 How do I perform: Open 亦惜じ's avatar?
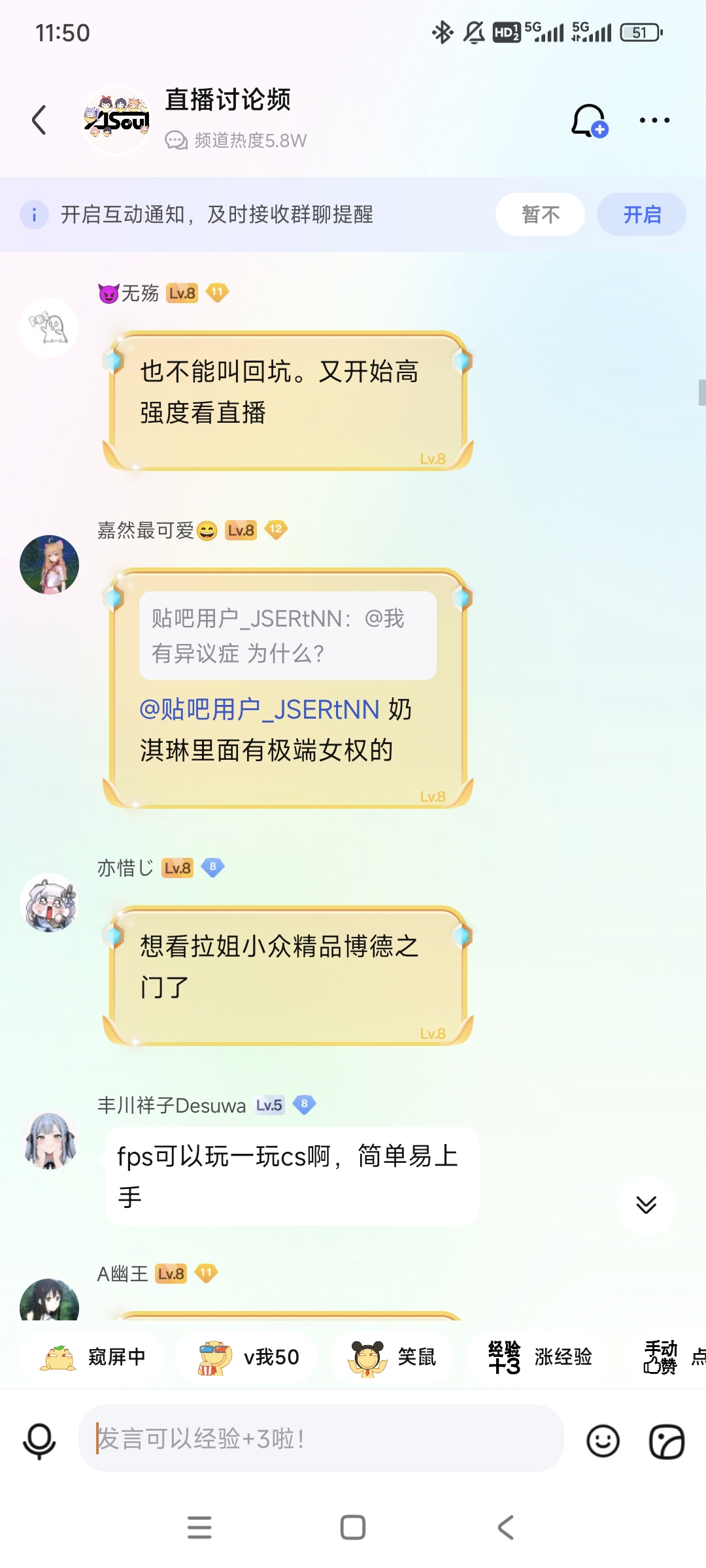50,902
